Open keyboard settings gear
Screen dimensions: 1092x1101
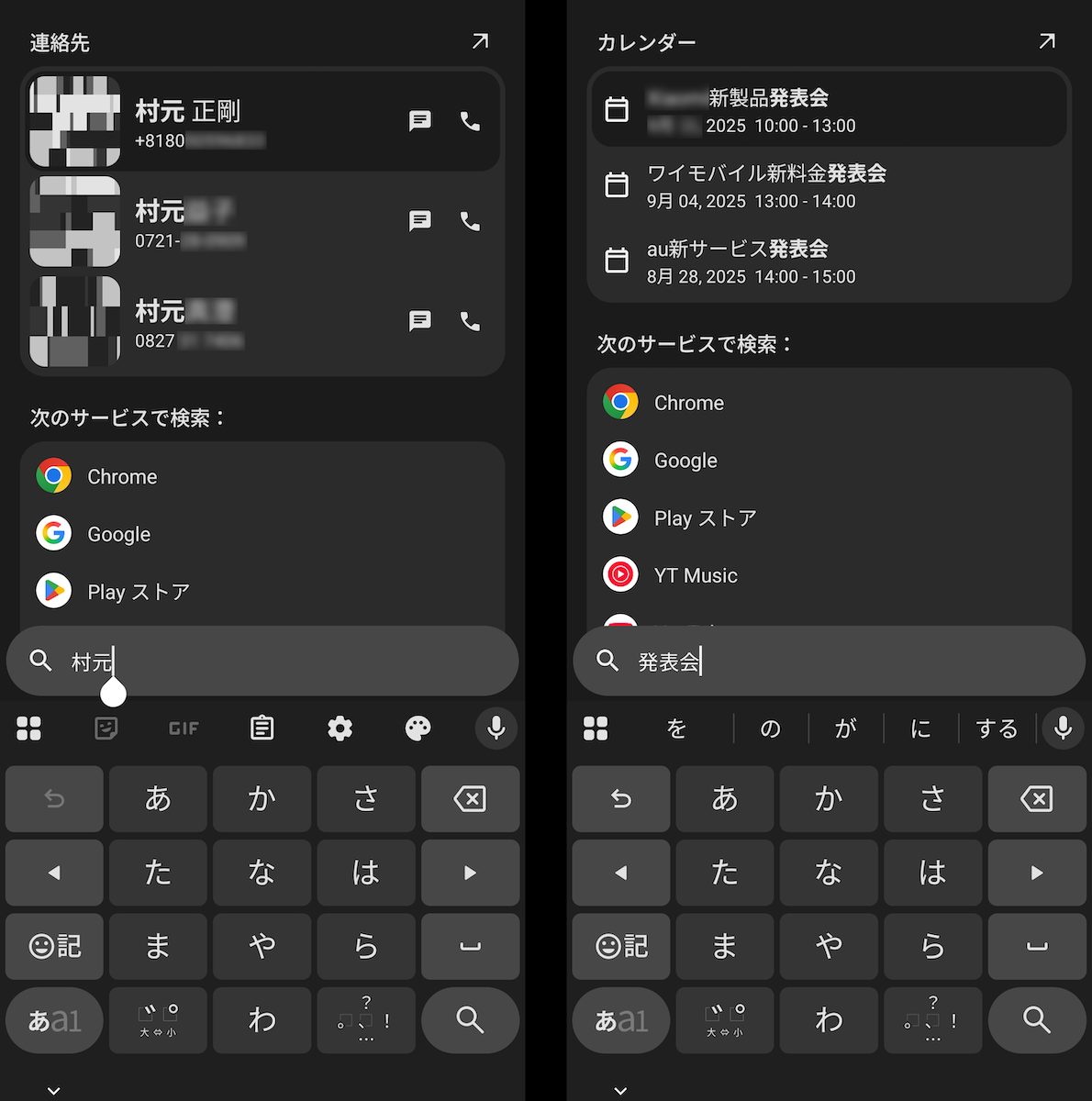340,728
